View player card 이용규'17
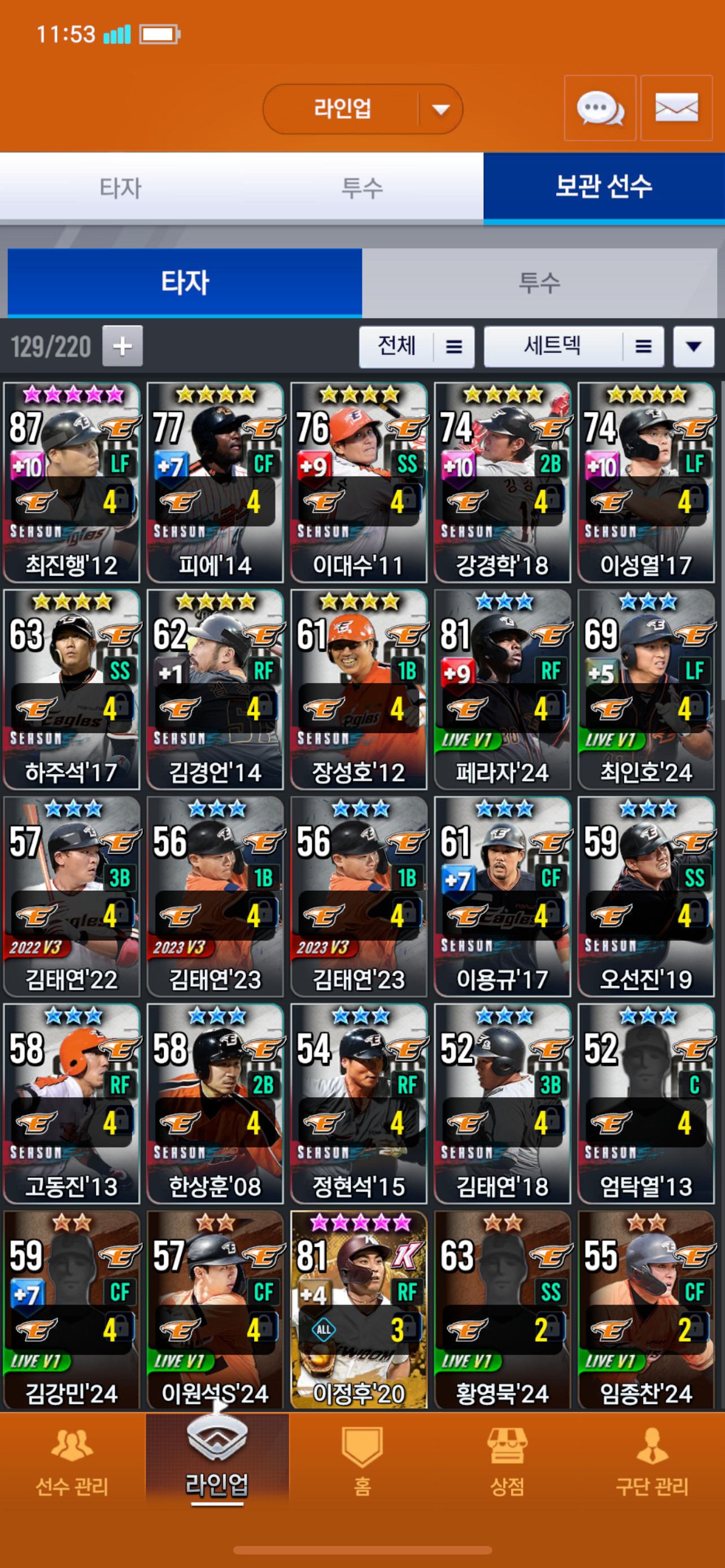 pos(502,896)
